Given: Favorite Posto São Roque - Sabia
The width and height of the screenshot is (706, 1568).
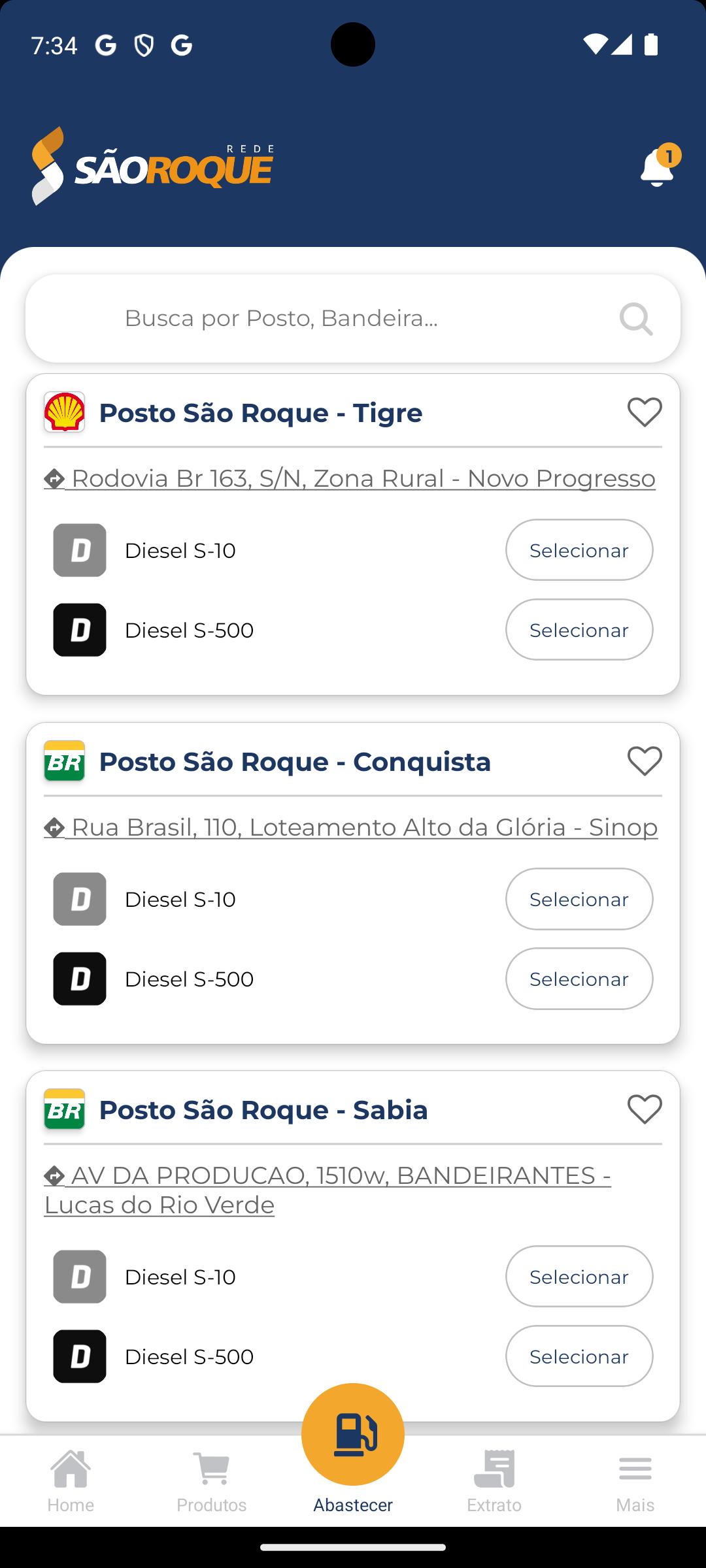Looking at the screenshot, I should (645, 1109).
